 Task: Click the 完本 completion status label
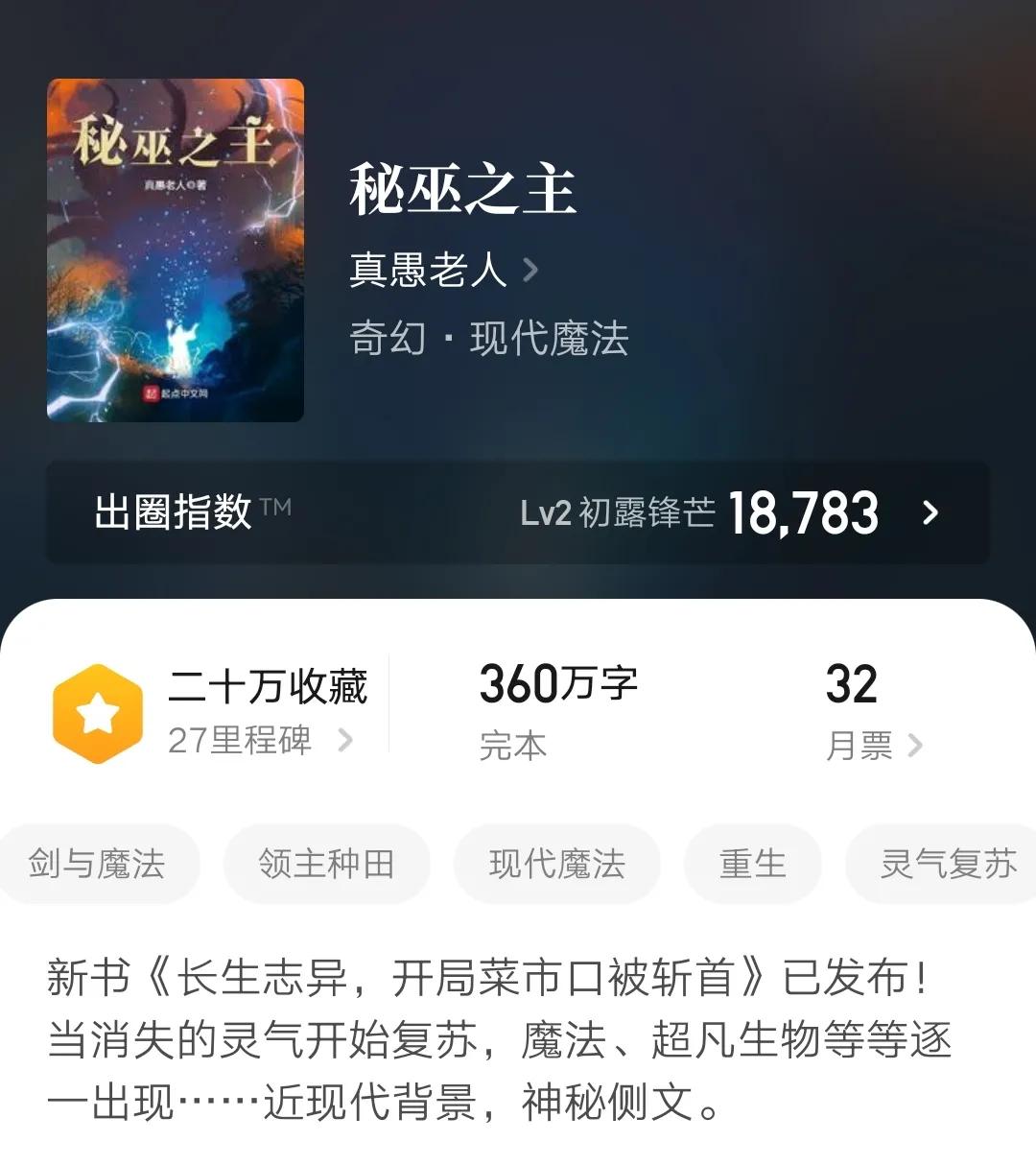tap(512, 744)
